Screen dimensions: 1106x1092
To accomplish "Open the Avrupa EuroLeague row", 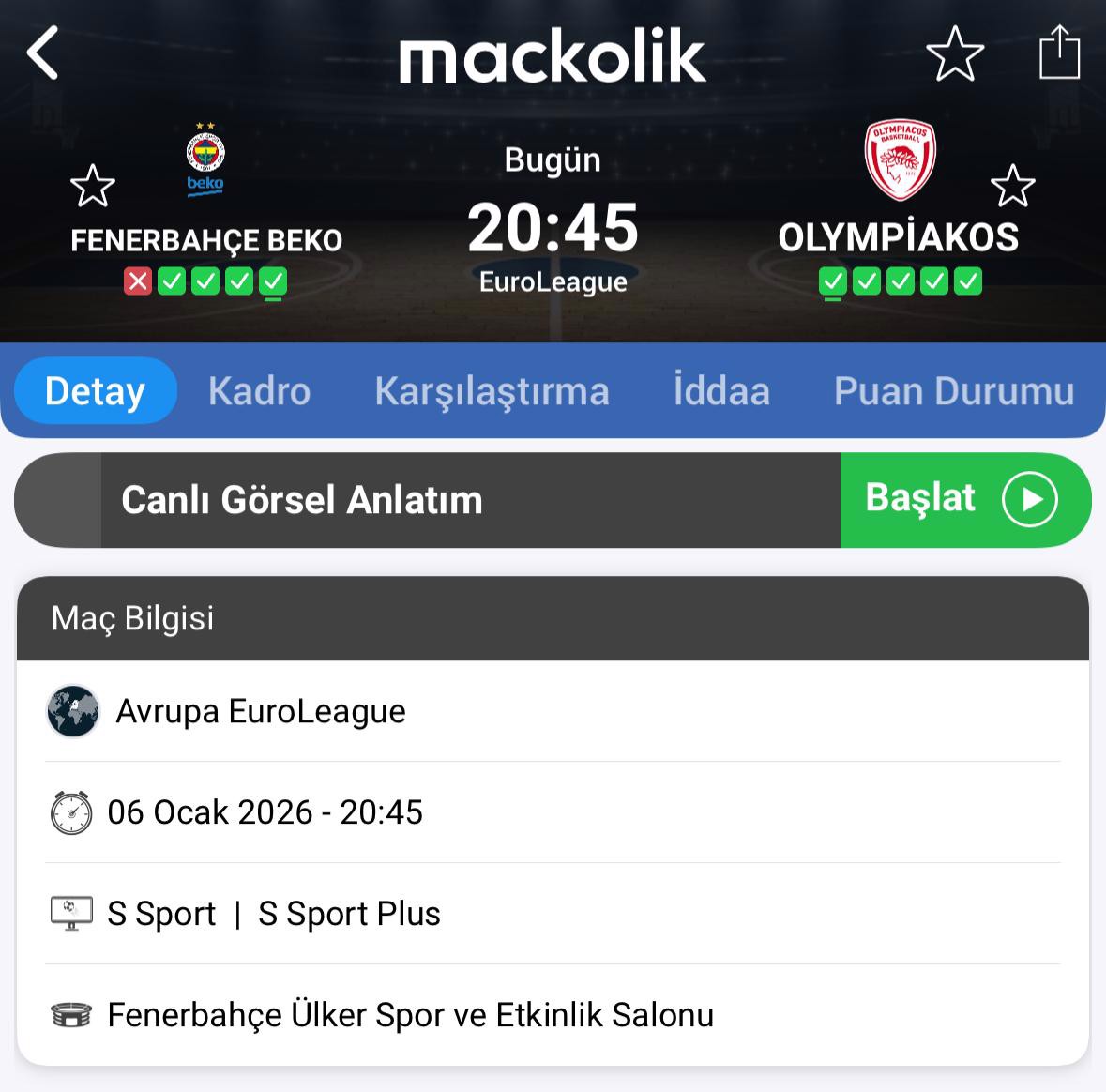I will [x=553, y=711].
